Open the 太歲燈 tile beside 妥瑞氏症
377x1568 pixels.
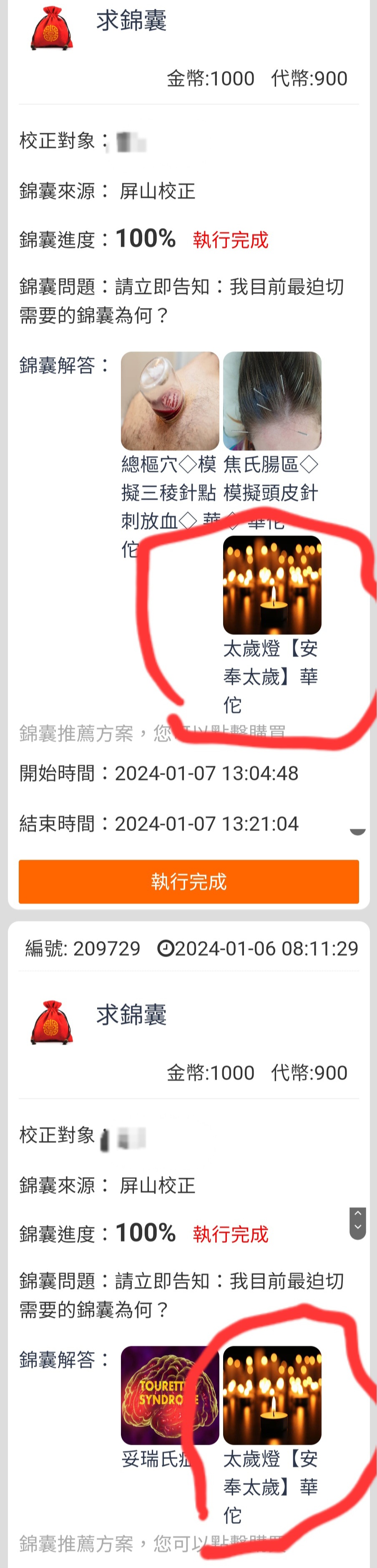pos(272,1395)
